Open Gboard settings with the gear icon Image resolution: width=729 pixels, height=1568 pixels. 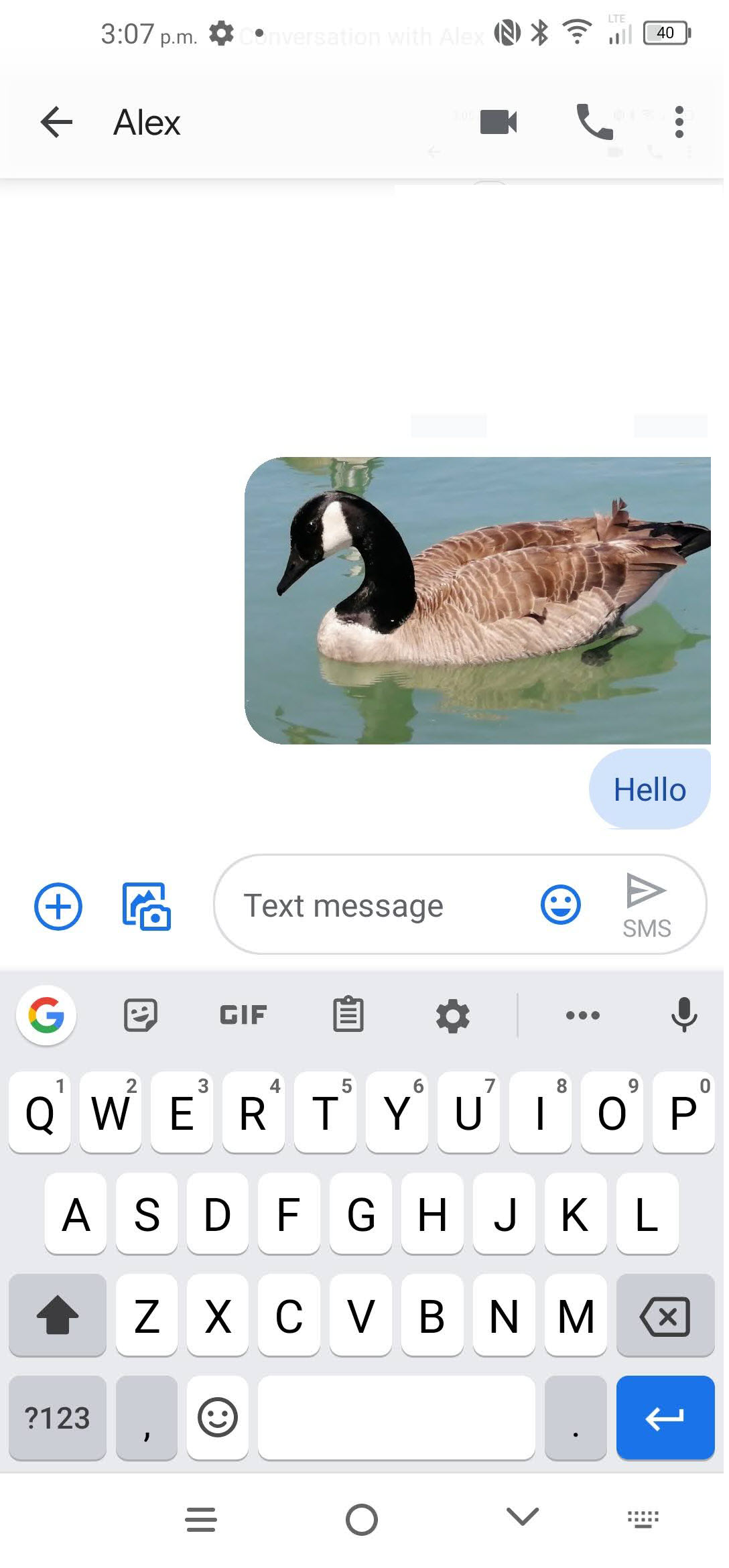pyautogui.click(x=452, y=1015)
